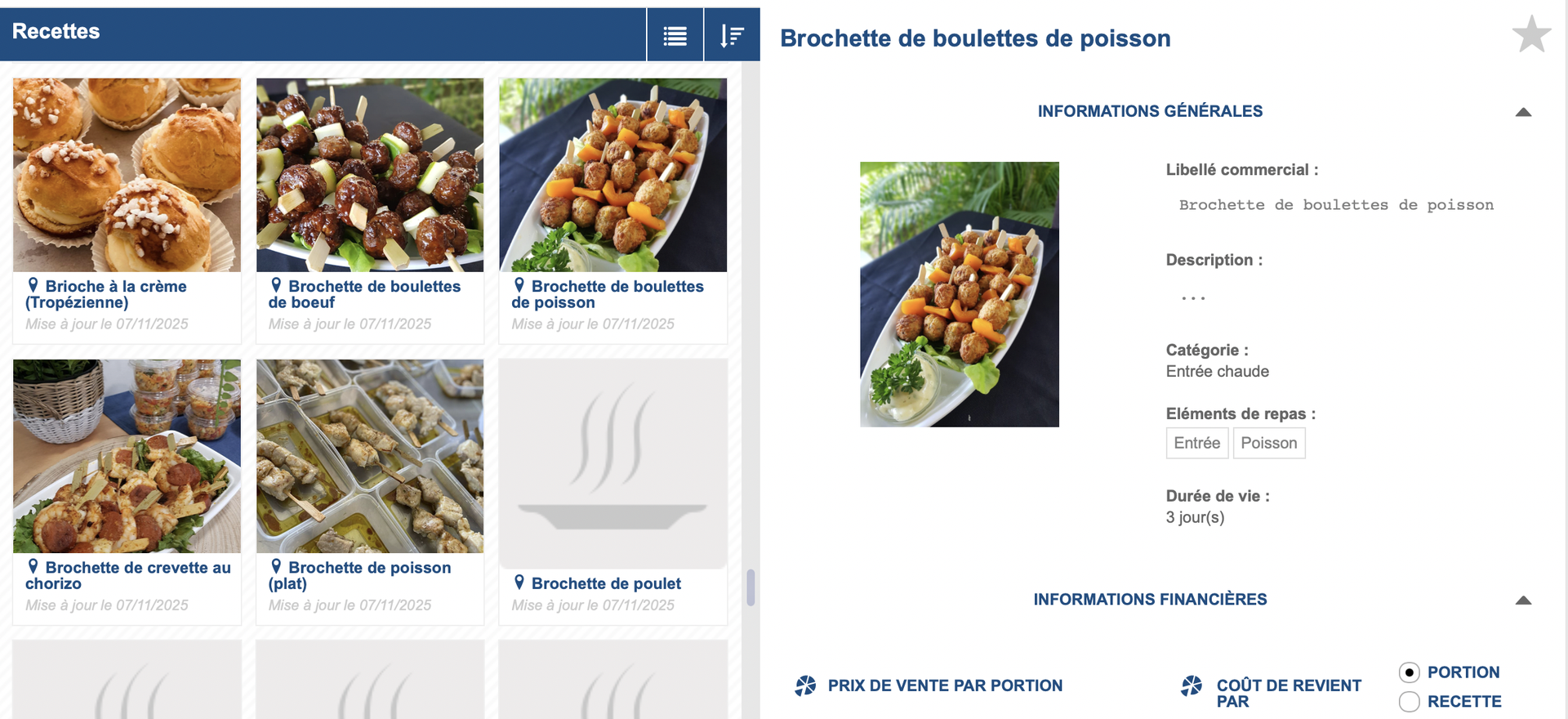Enlarge the recipe photo in details
The height and width of the screenshot is (719, 1568).
click(x=959, y=294)
